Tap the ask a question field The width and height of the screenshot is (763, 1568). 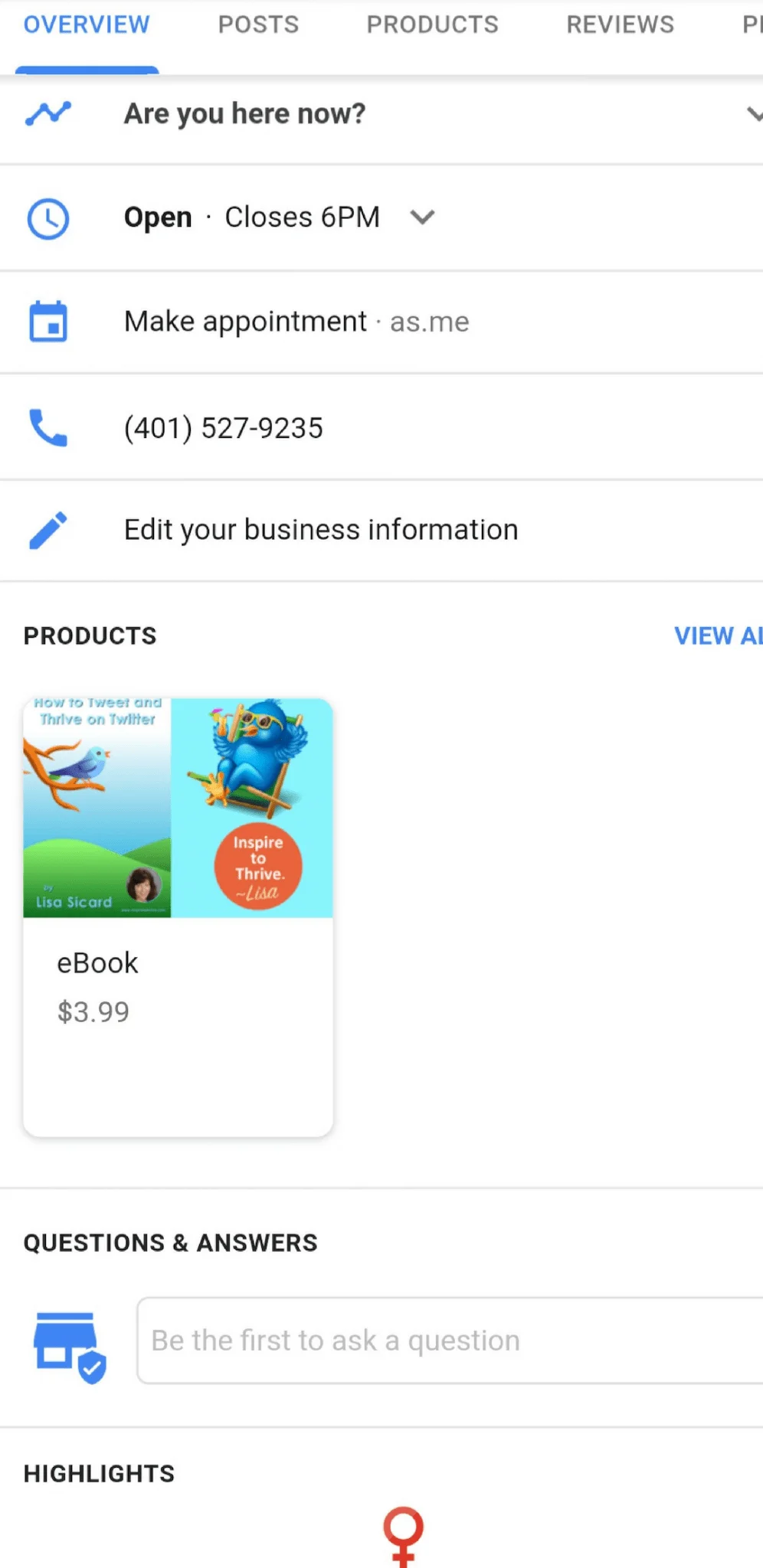tap(450, 1341)
